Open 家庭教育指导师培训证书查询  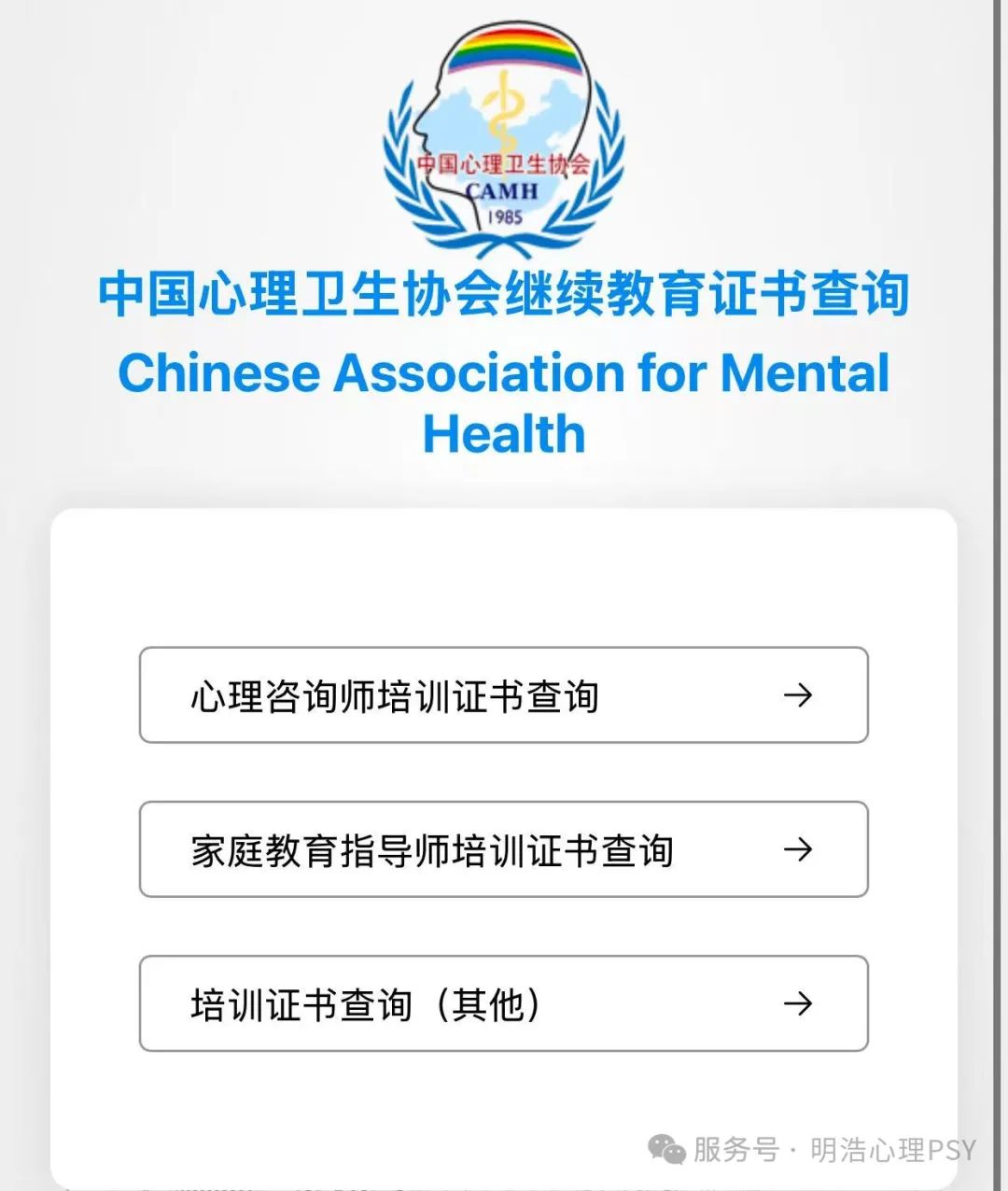coord(503,849)
